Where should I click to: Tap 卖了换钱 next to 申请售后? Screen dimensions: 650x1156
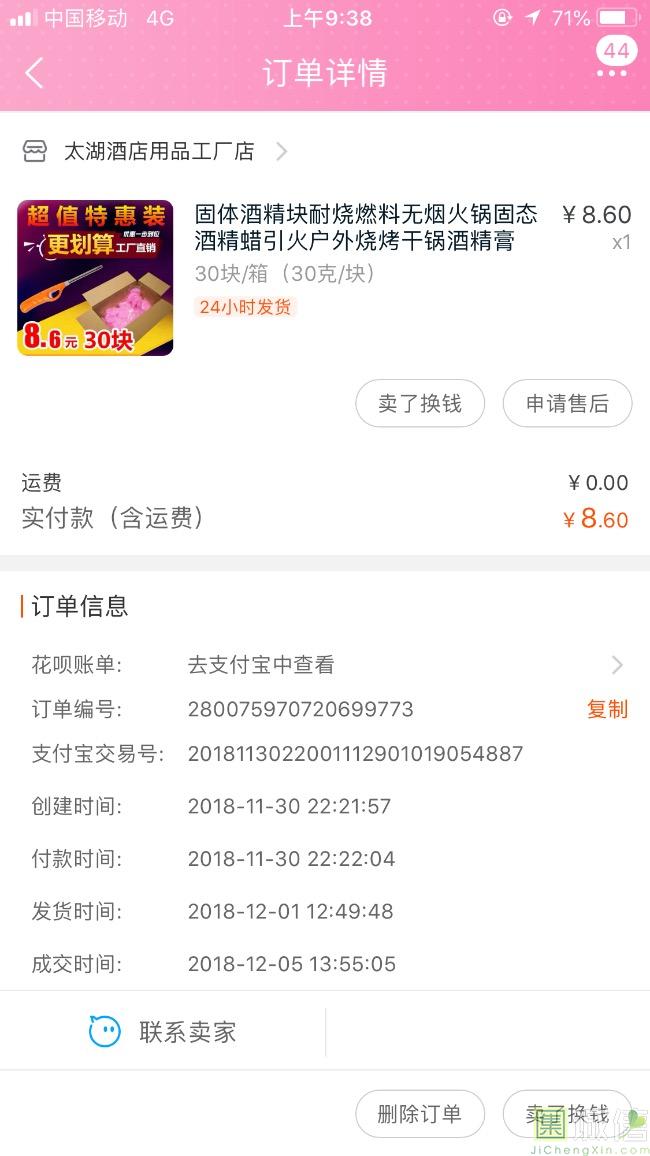(420, 404)
